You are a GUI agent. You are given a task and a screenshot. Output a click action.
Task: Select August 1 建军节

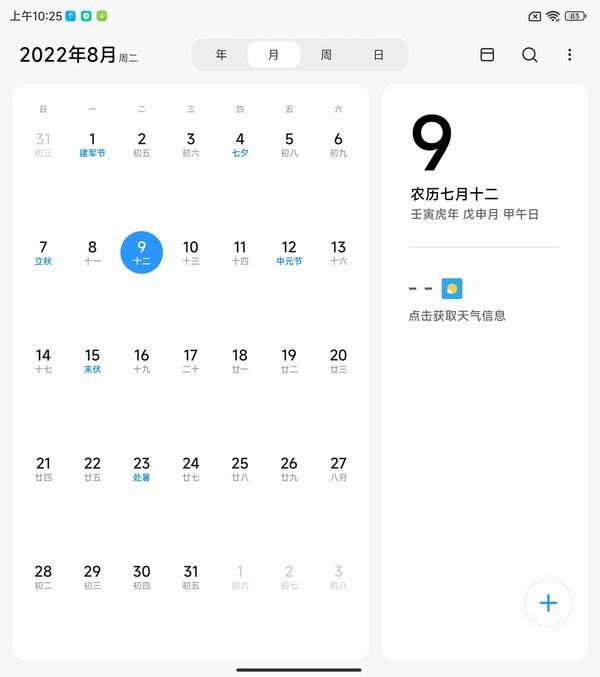click(92, 145)
